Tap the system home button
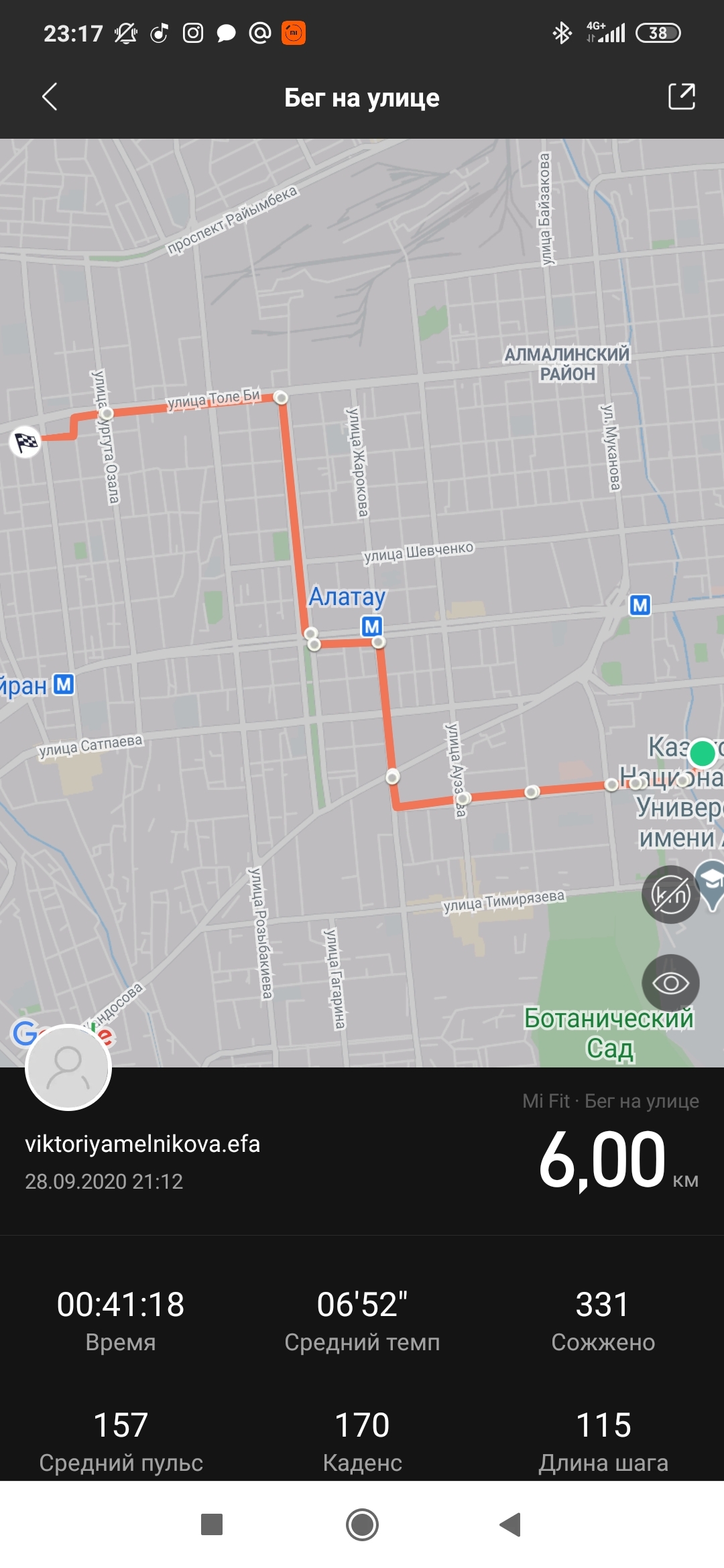Viewport: 724px width, 1568px height. (x=362, y=1524)
